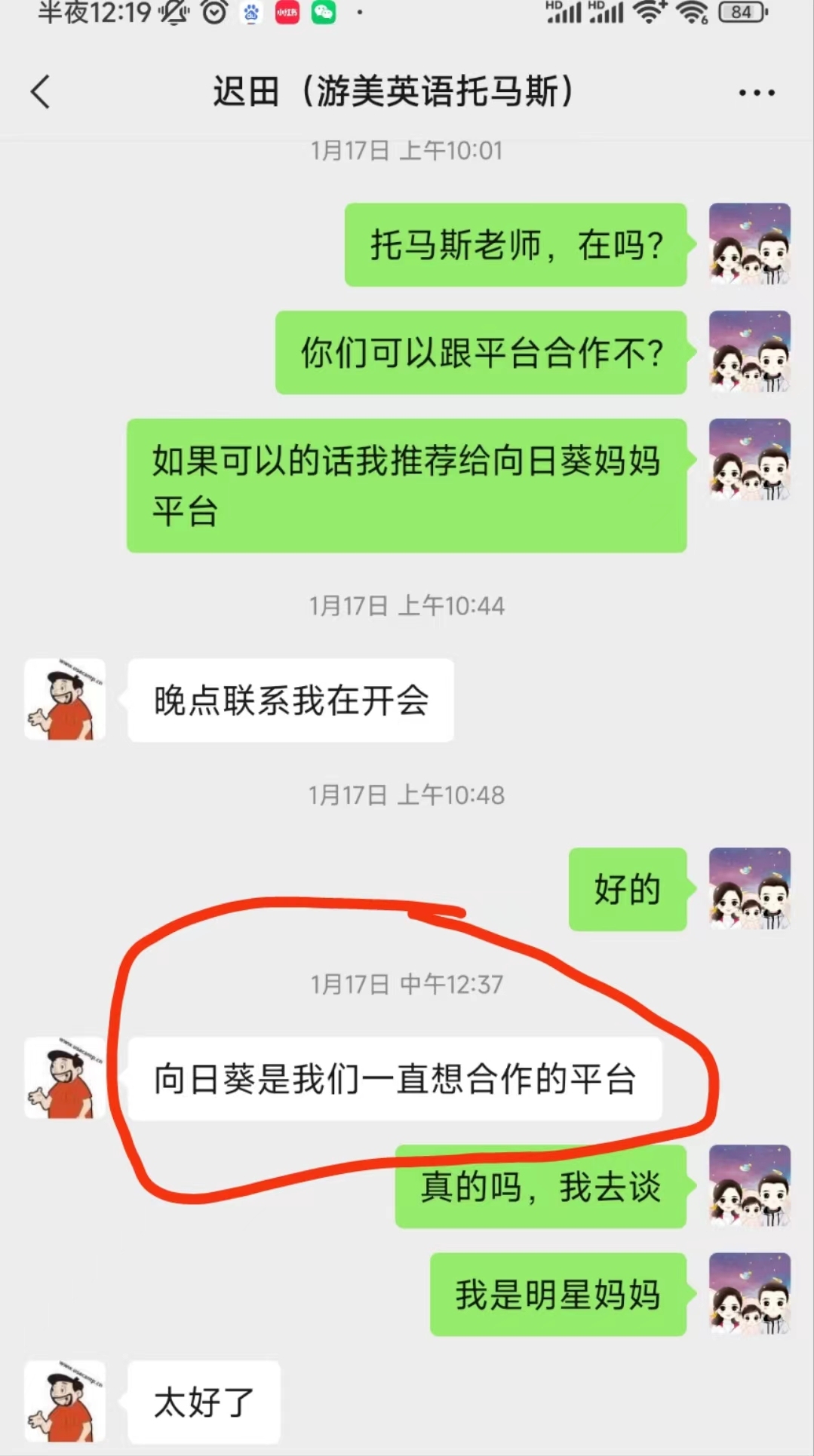
Task: Open the chat info overflow menu
Action: pos(756,93)
